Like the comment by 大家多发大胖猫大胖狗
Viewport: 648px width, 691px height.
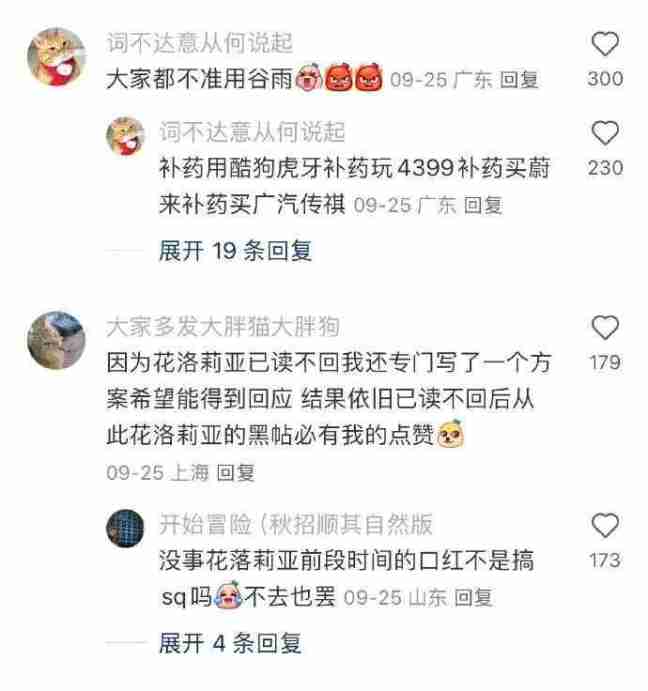[x=605, y=328]
